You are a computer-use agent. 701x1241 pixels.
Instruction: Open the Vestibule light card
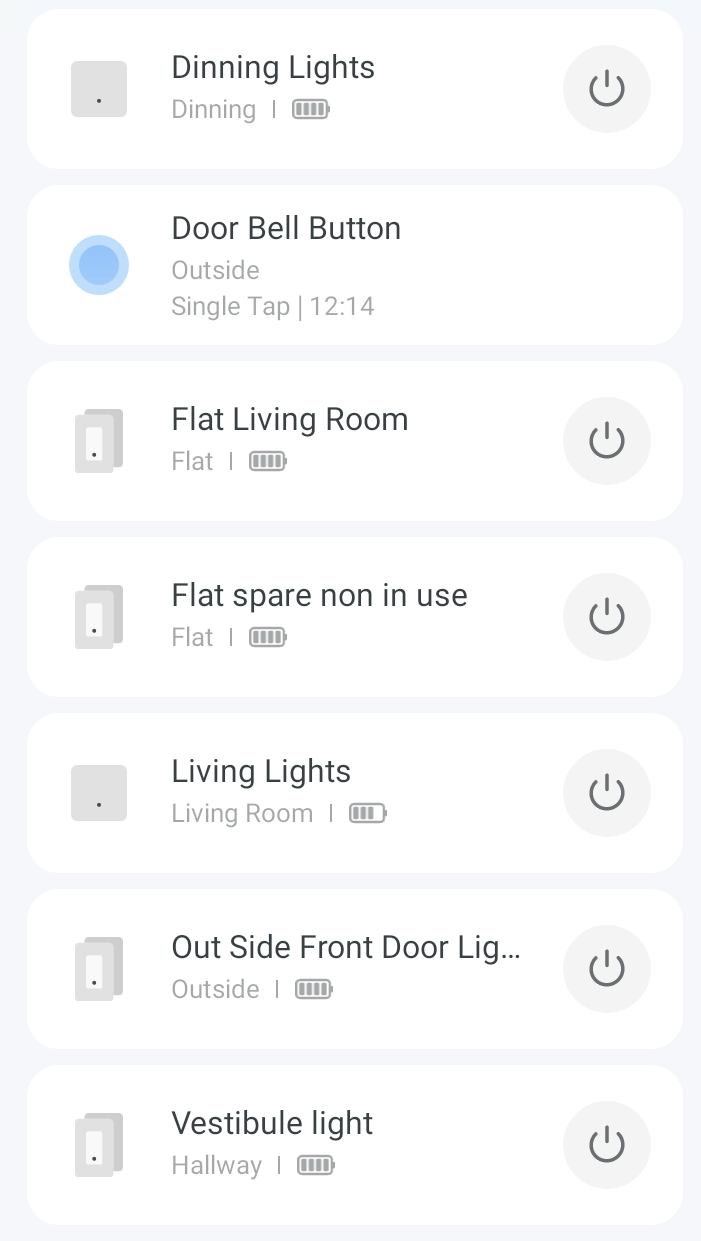click(x=300, y=1145)
